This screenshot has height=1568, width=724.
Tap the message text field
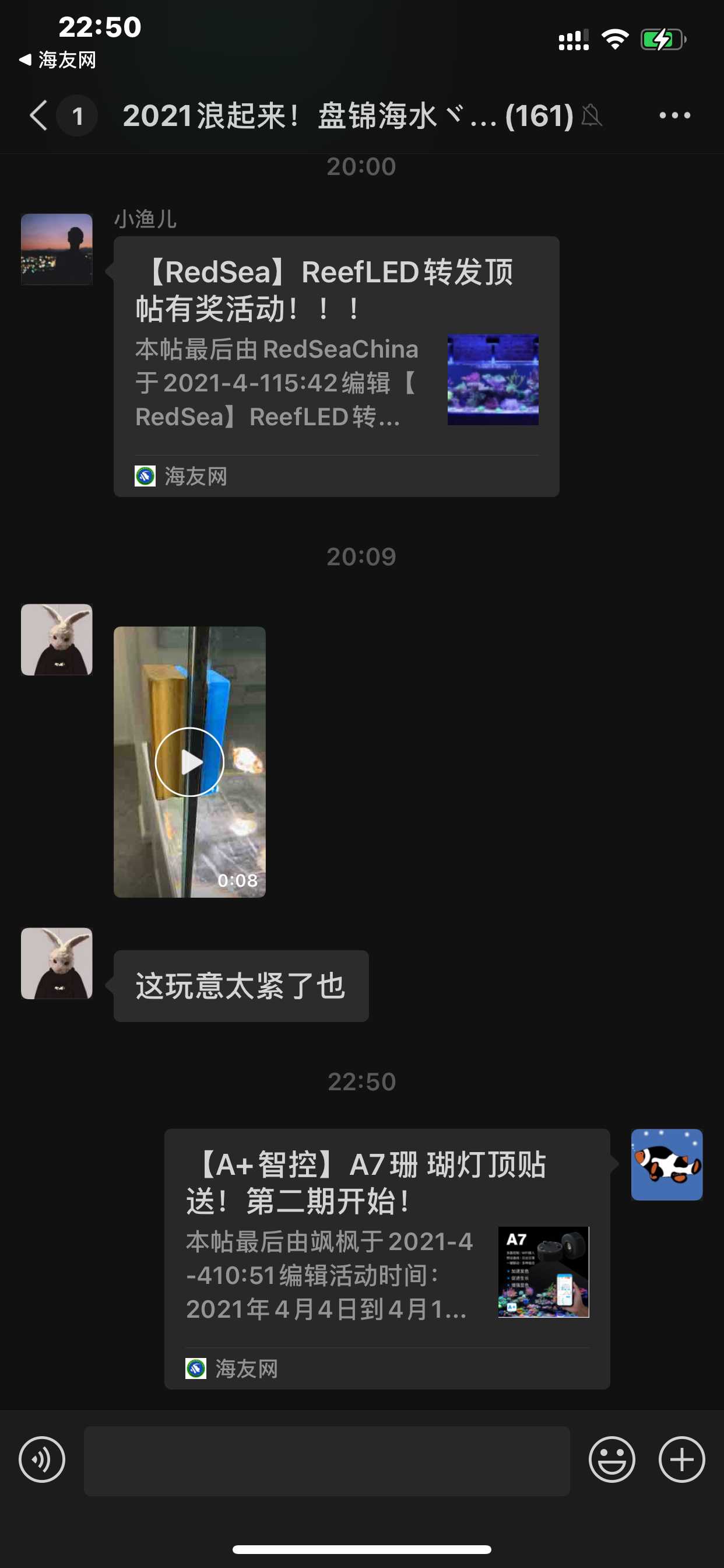tap(326, 1460)
